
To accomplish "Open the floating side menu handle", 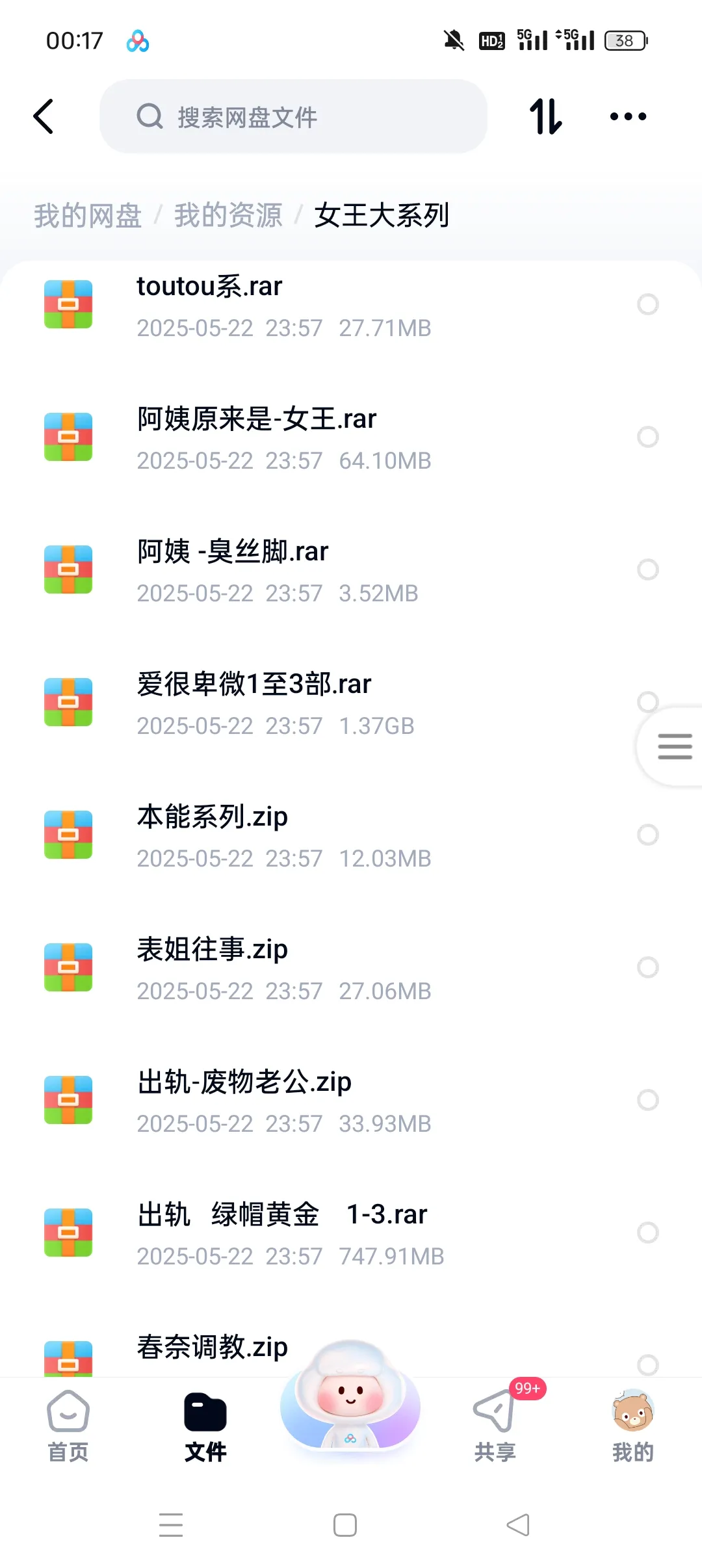I will point(674,746).
